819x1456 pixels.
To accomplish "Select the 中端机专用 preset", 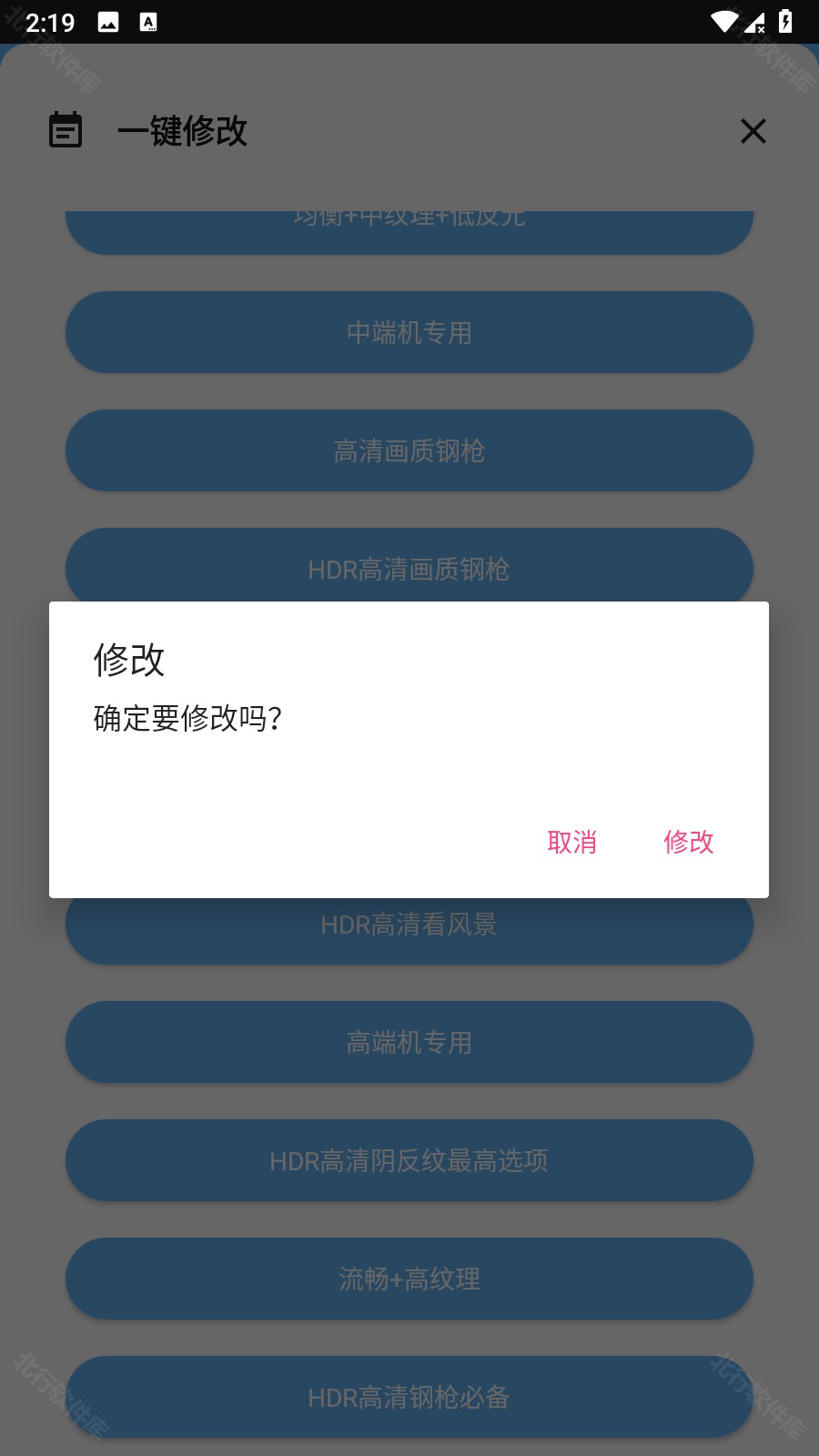I will 409,332.
